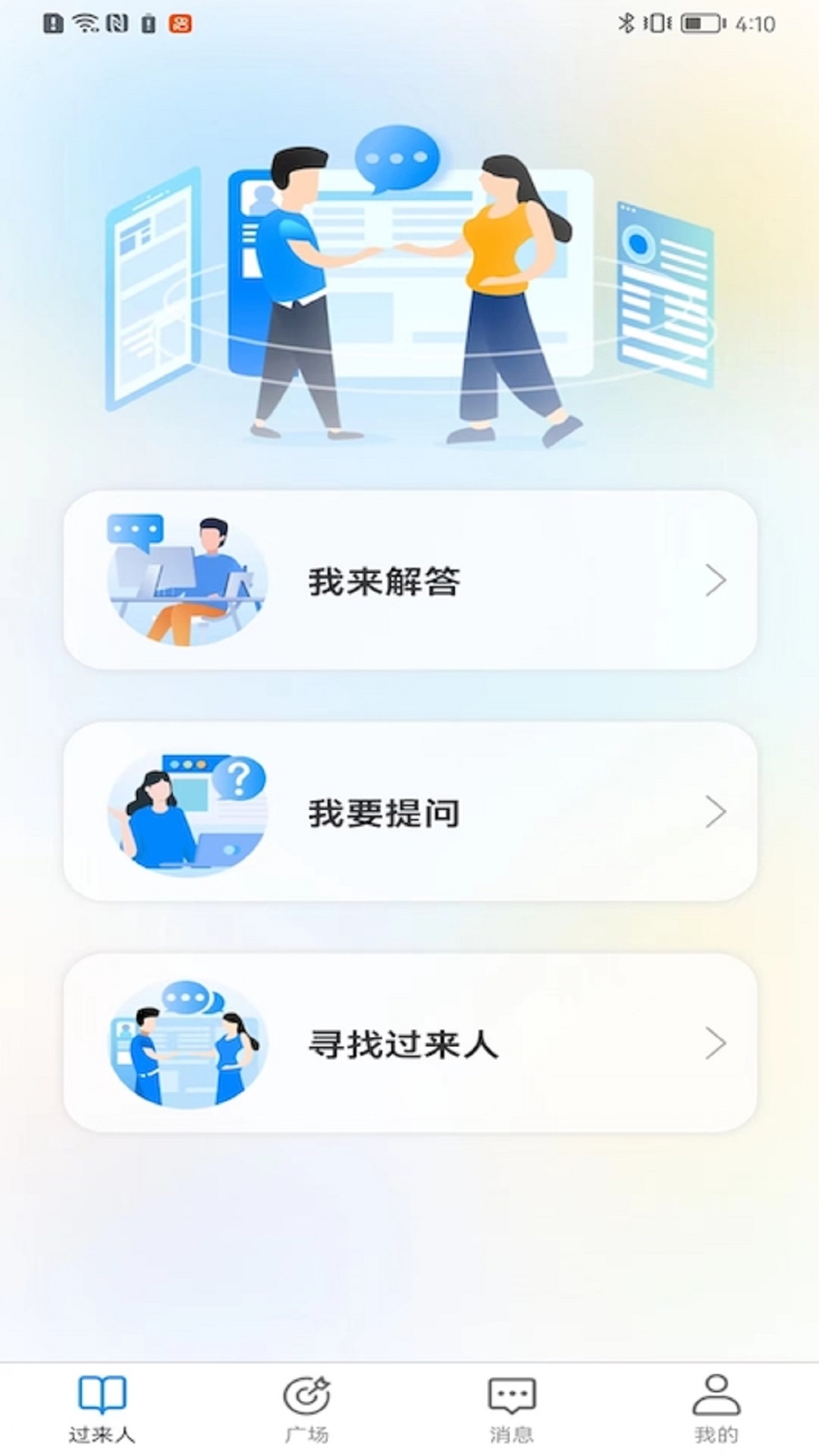819x1456 pixels.
Task: Open the 我来解答 card
Action: coord(410,580)
